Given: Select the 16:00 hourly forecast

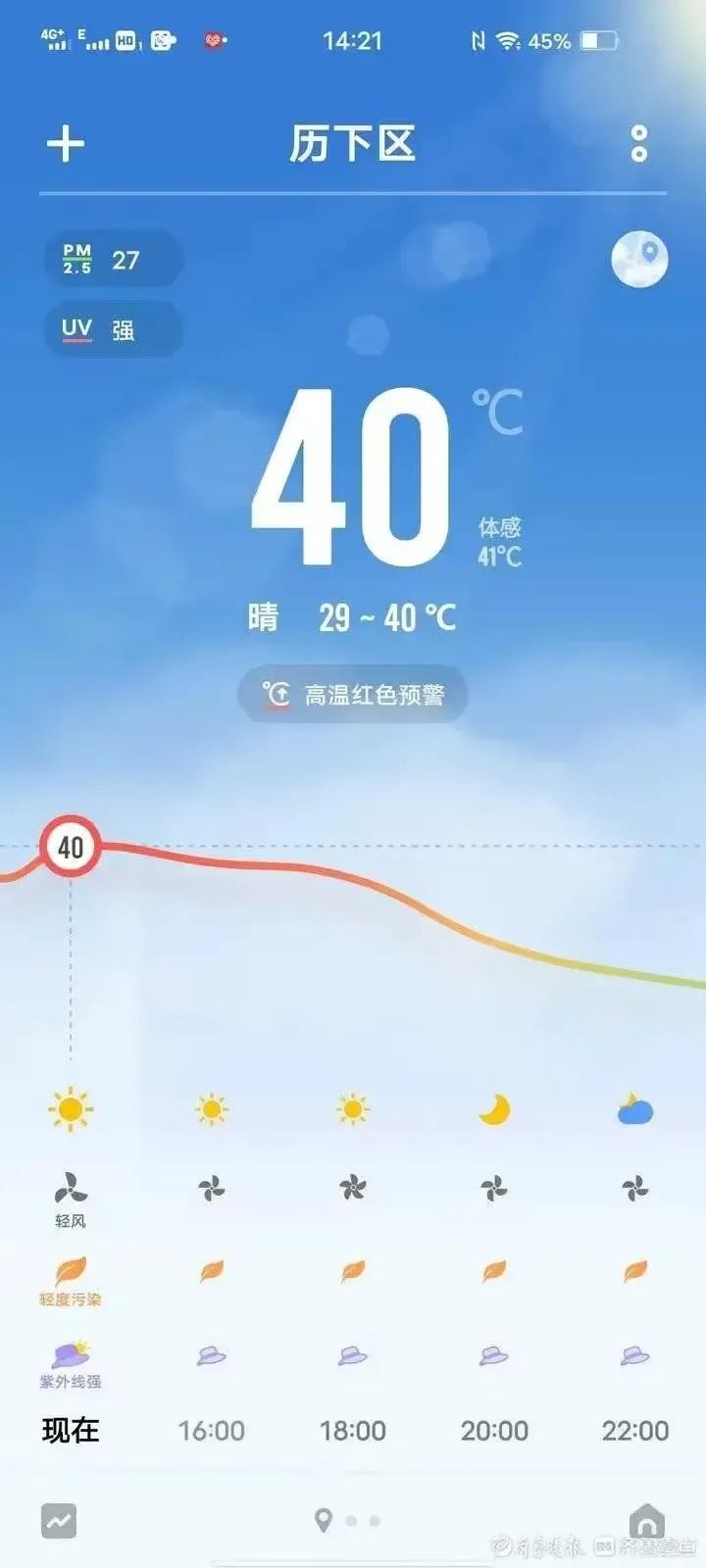Looking at the screenshot, I should tap(211, 1430).
